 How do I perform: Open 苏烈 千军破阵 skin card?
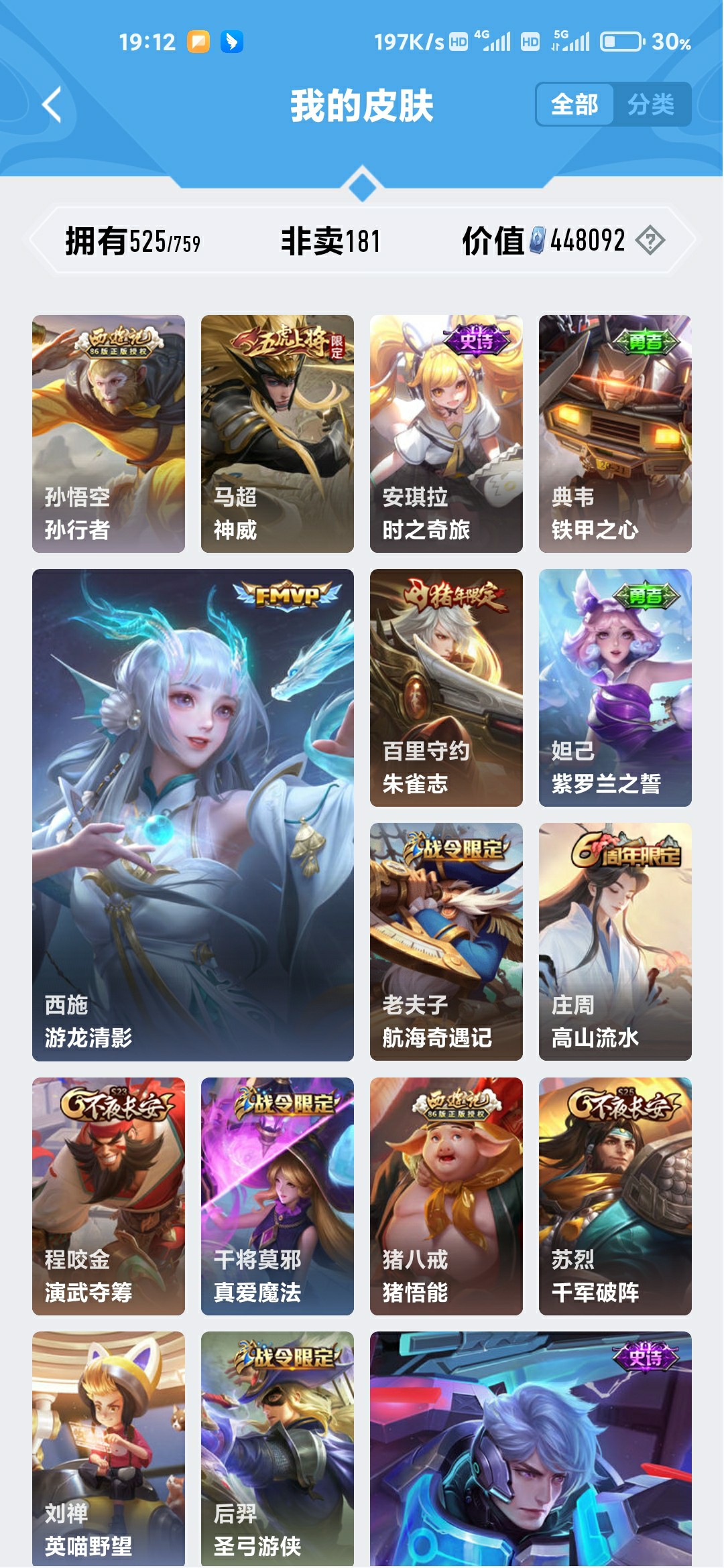point(615,1196)
